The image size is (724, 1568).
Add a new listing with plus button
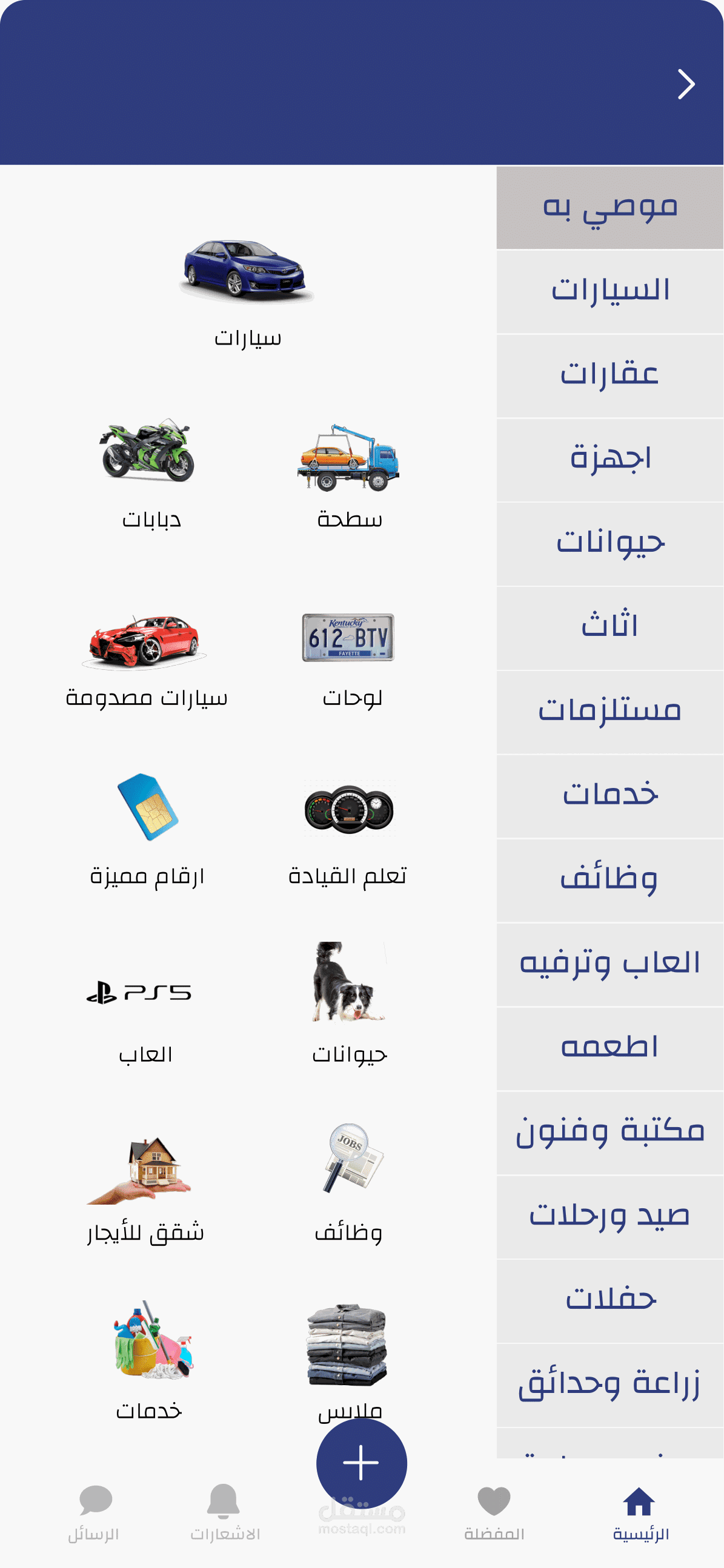coord(362,1462)
